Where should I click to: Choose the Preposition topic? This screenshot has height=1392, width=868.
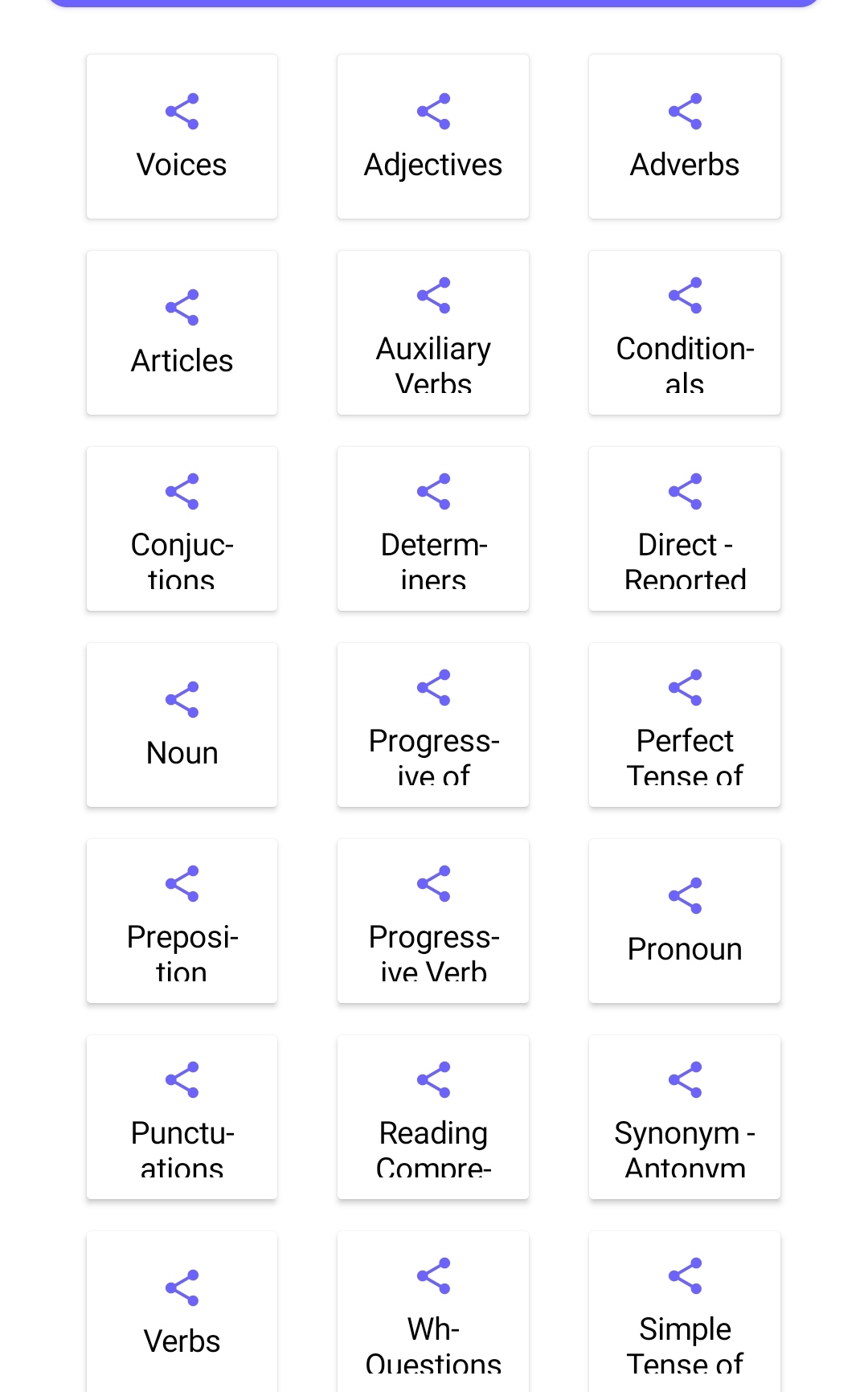coord(182,921)
